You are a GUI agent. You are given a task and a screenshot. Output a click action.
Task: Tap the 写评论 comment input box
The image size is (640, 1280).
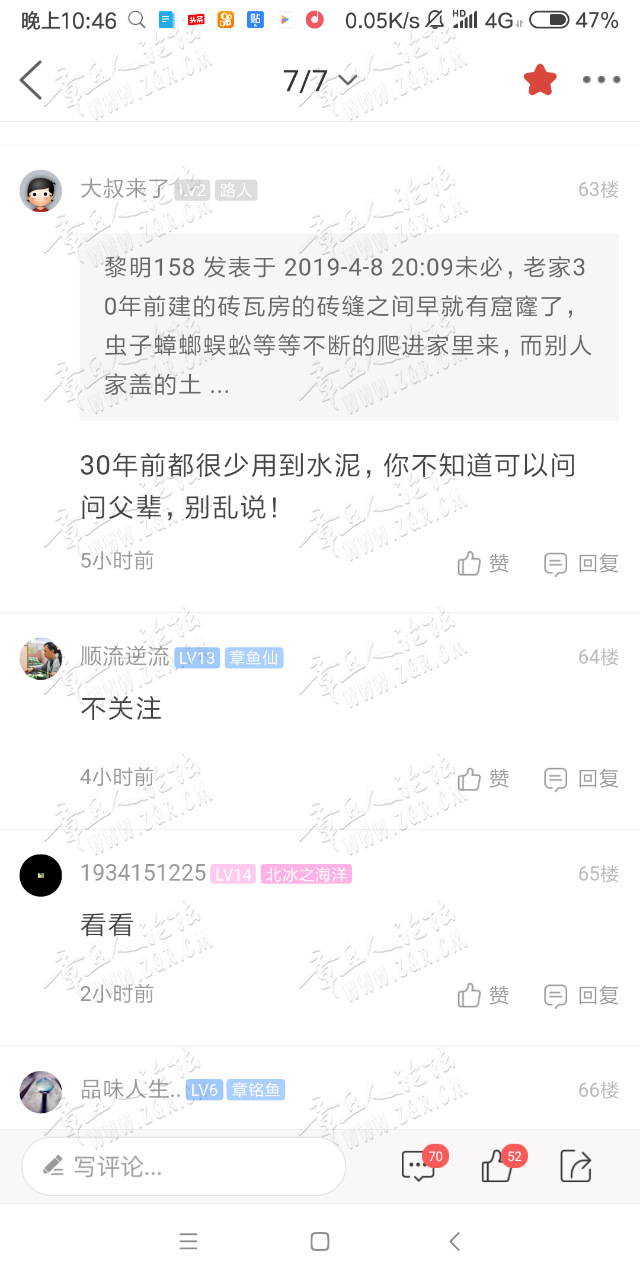click(x=184, y=1166)
